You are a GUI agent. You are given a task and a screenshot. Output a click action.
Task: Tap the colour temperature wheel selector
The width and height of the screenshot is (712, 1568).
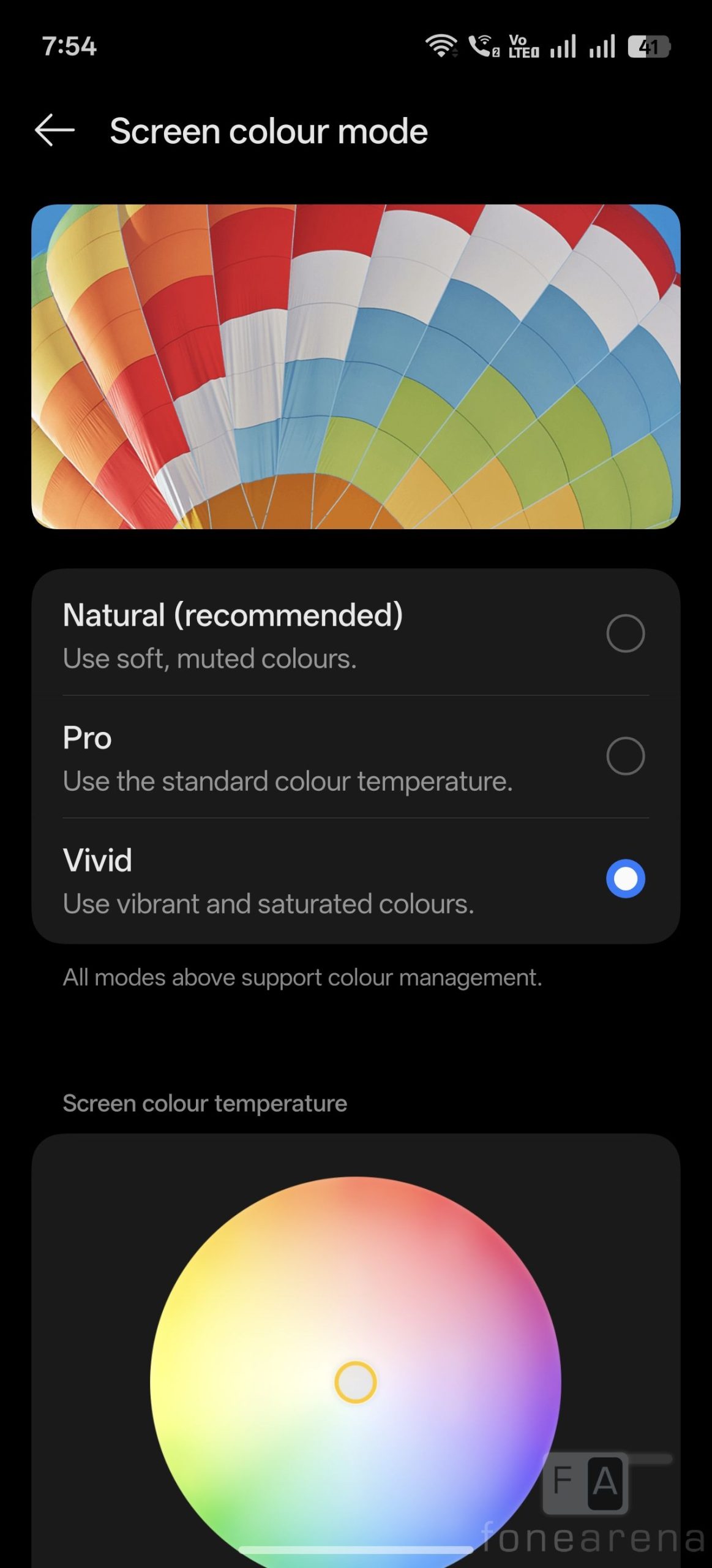[x=356, y=1382]
